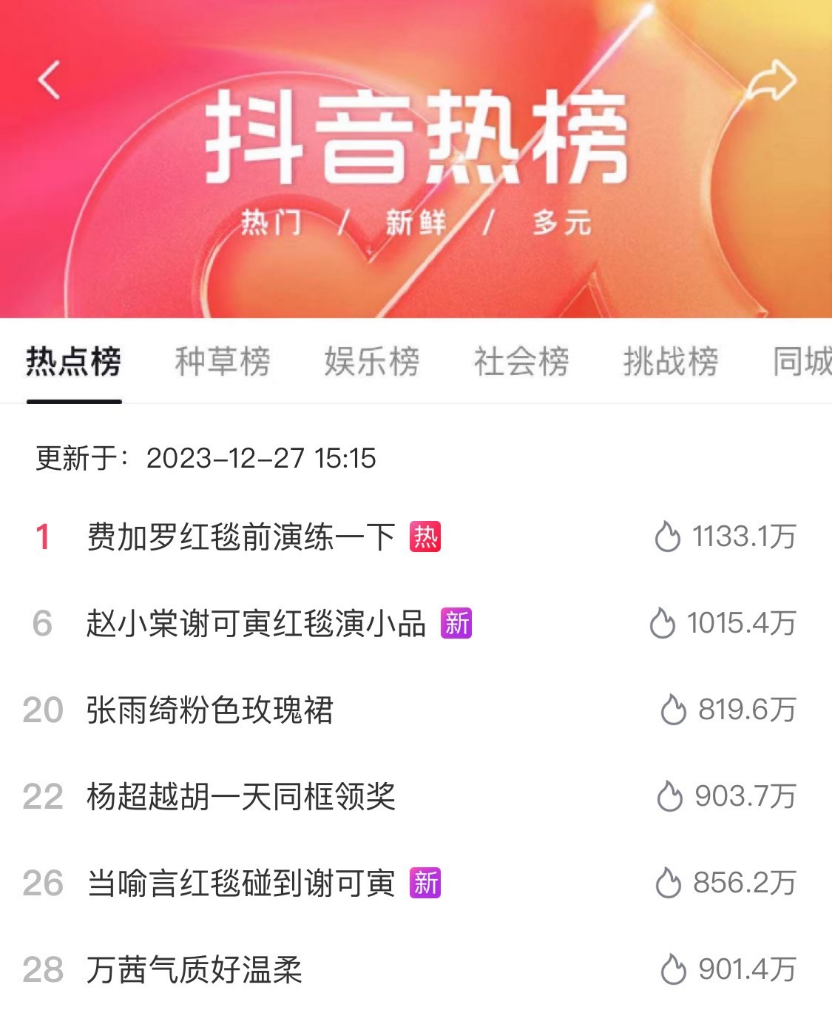Viewport: 832px width, 1013px height.
Task: Open the 万茜气质好温柔 topic
Action: pyautogui.click(x=194, y=970)
